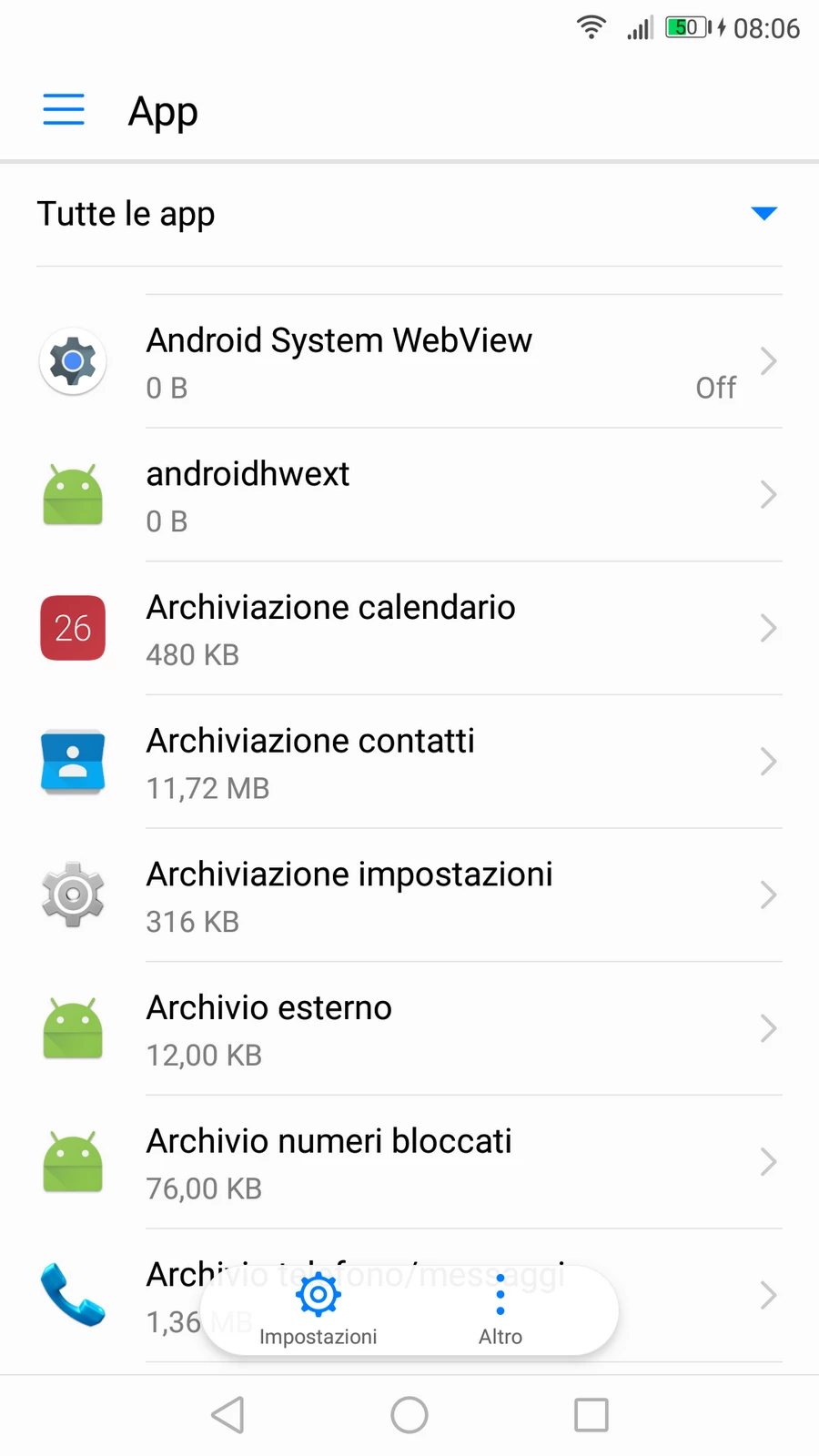Return to the home screen
The image size is (819, 1456).
click(409, 1415)
